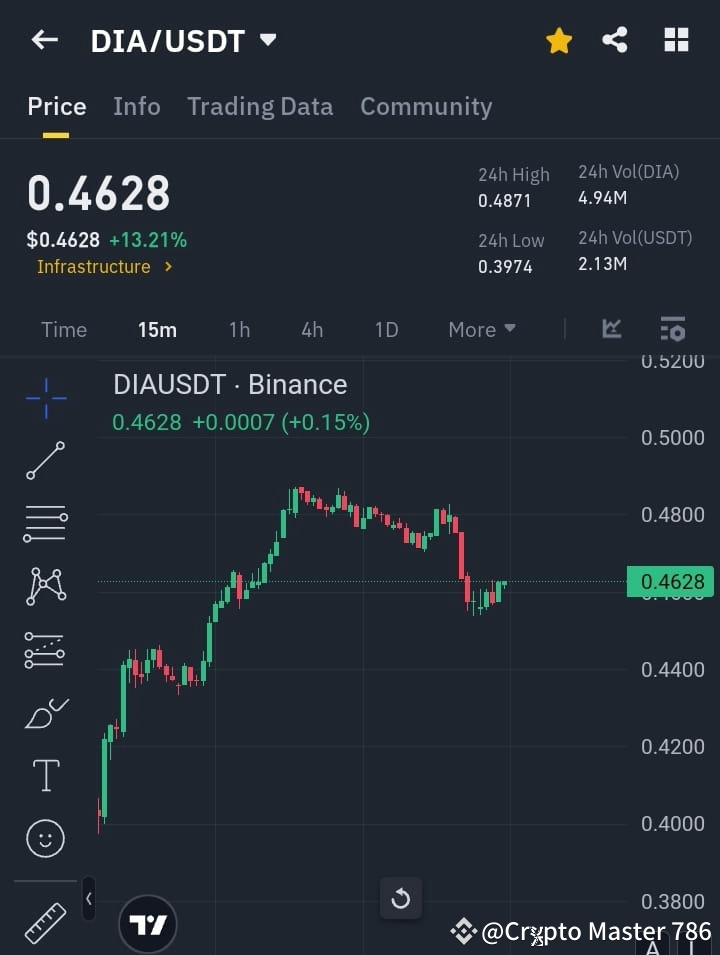Viewport: 720px width, 955px height.
Task: Open the emoji stickers tool
Action: point(45,838)
